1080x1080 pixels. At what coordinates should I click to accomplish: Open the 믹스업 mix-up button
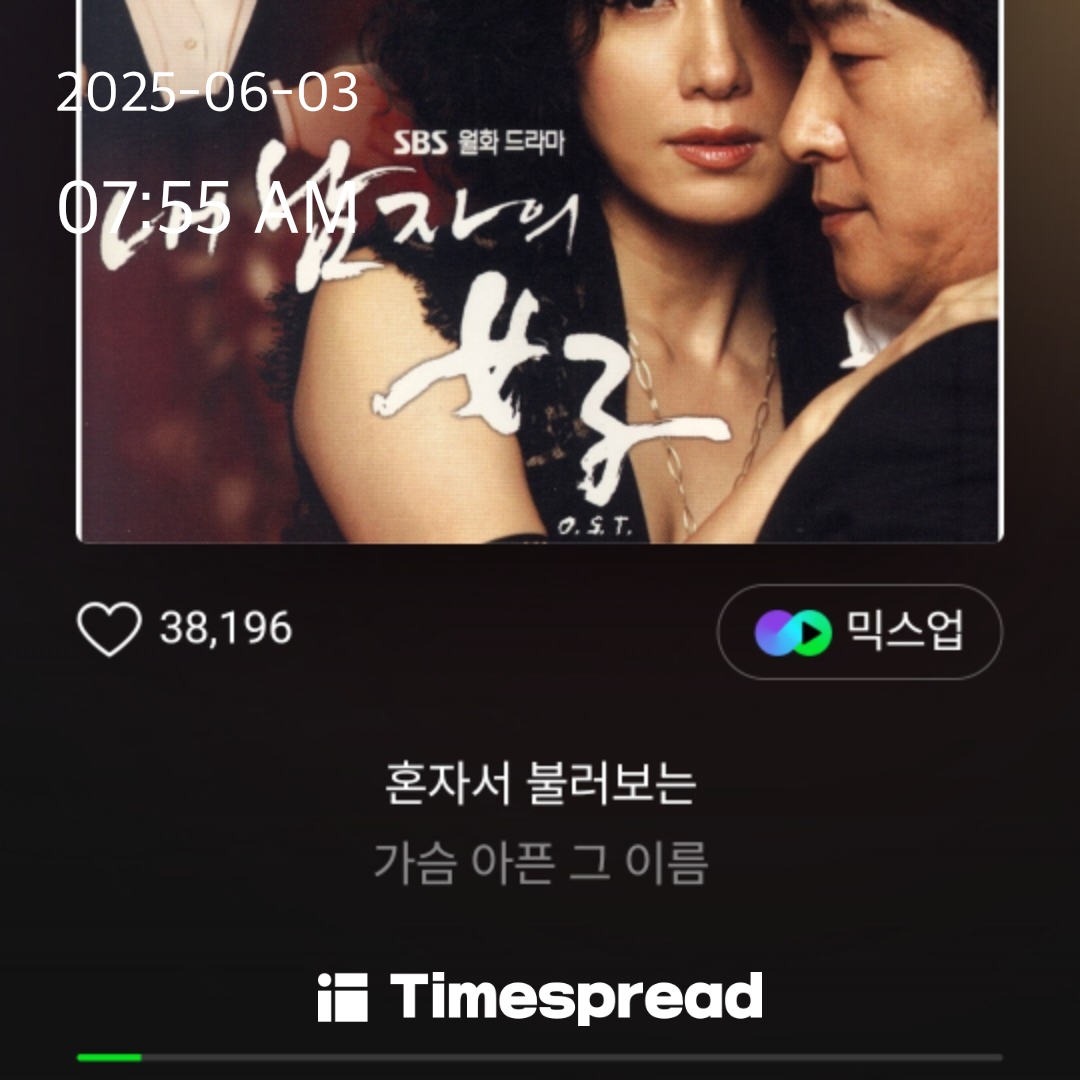click(860, 631)
